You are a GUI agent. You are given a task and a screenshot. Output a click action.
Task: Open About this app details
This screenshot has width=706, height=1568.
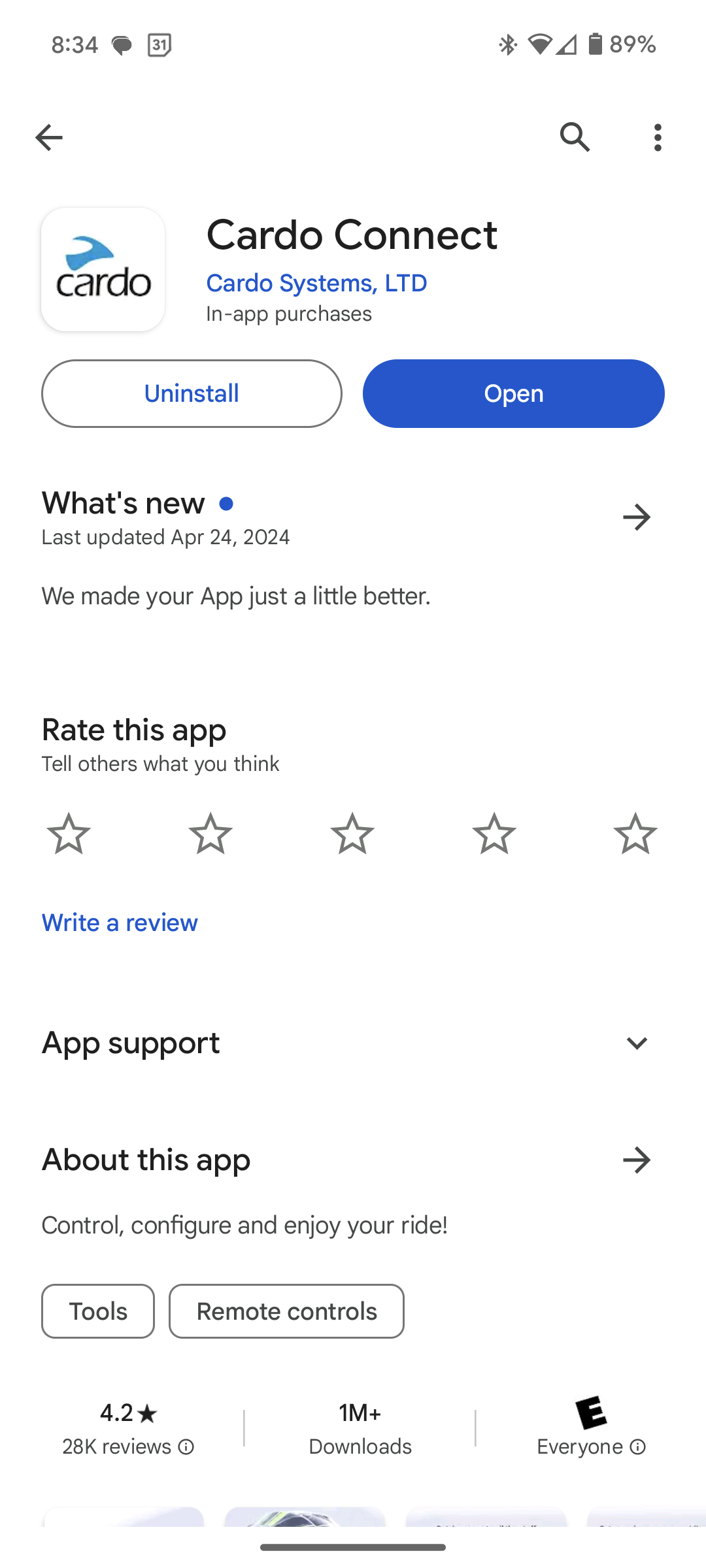[x=636, y=1160]
